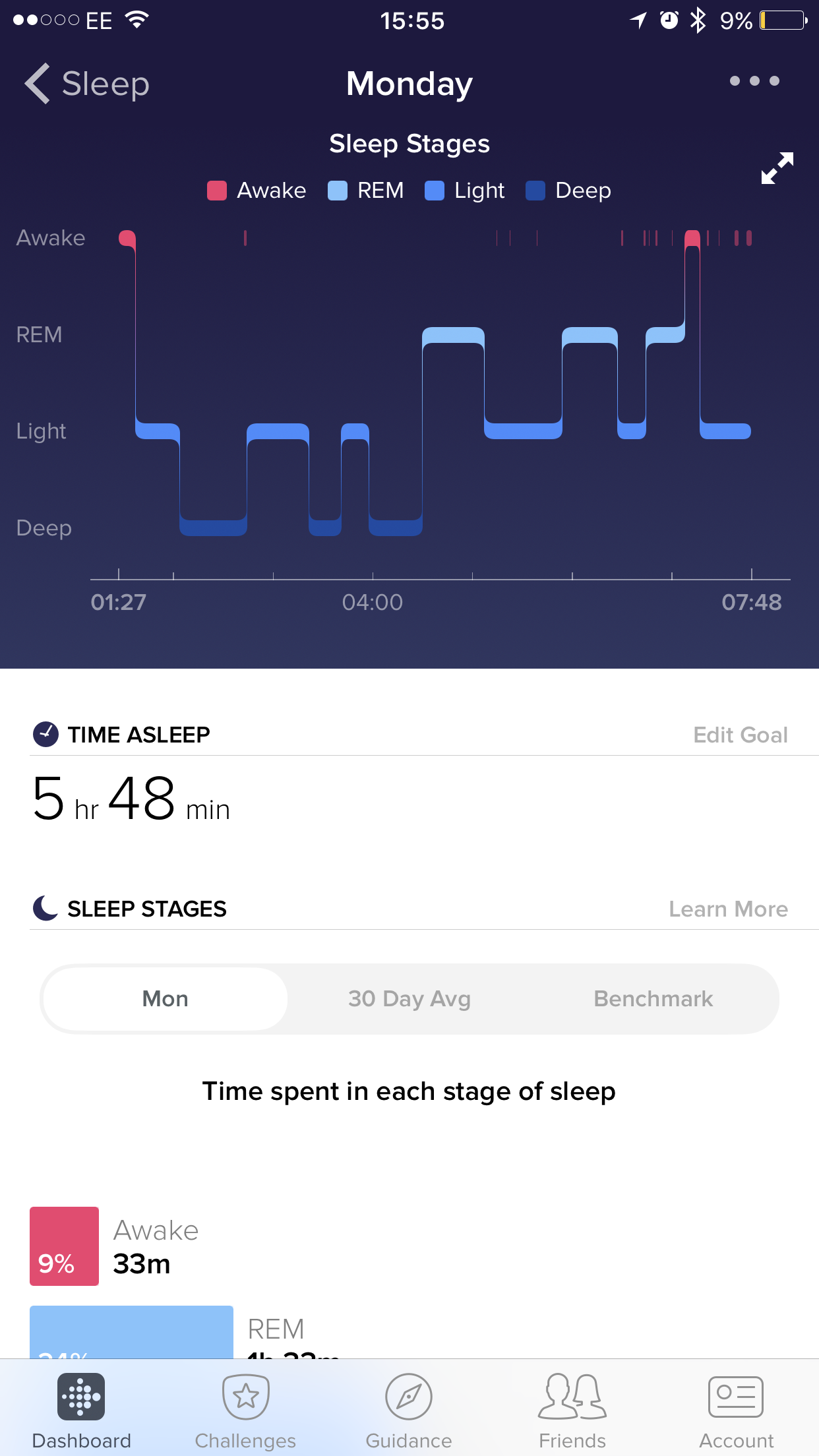The height and width of the screenshot is (1456, 819).
Task: Open the three-dot overflow menu
Action: [x=754, y=81]
